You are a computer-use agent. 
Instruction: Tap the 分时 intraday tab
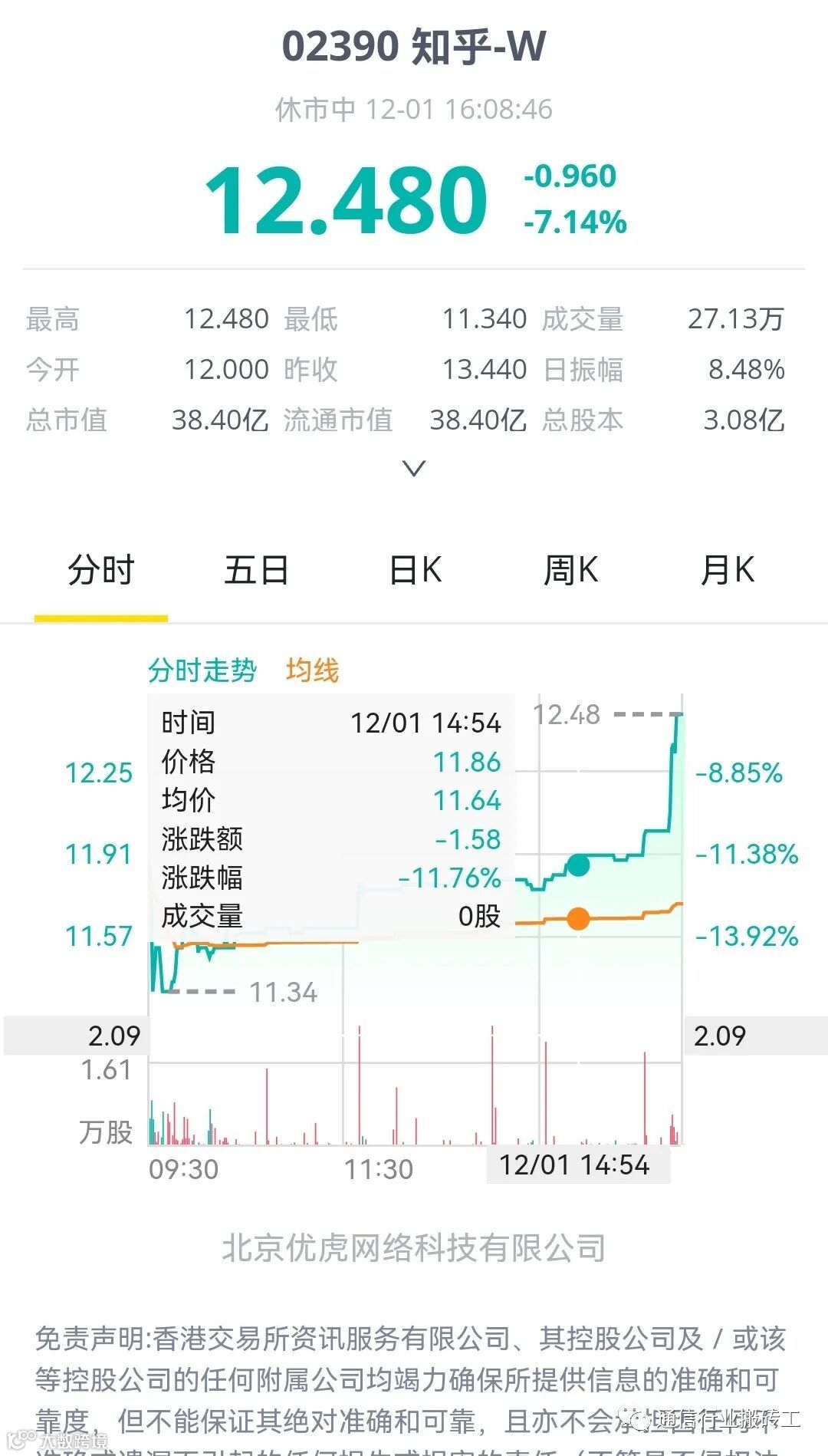pyautogui.click(x=101, y=571)
